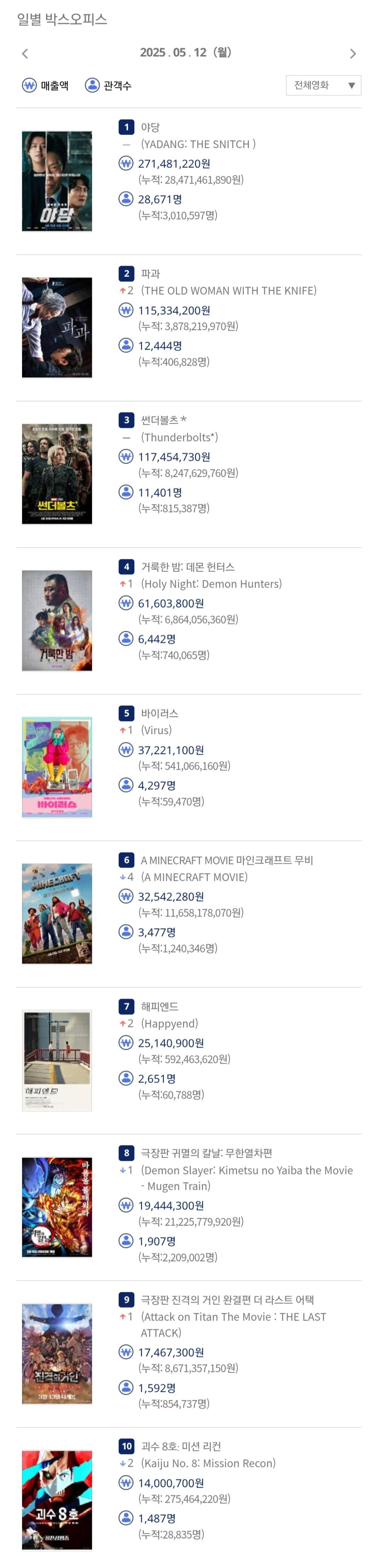Open the 야당 movie poster
Viewport: 378px width, 1568px height.
click(x=57, y=181)
